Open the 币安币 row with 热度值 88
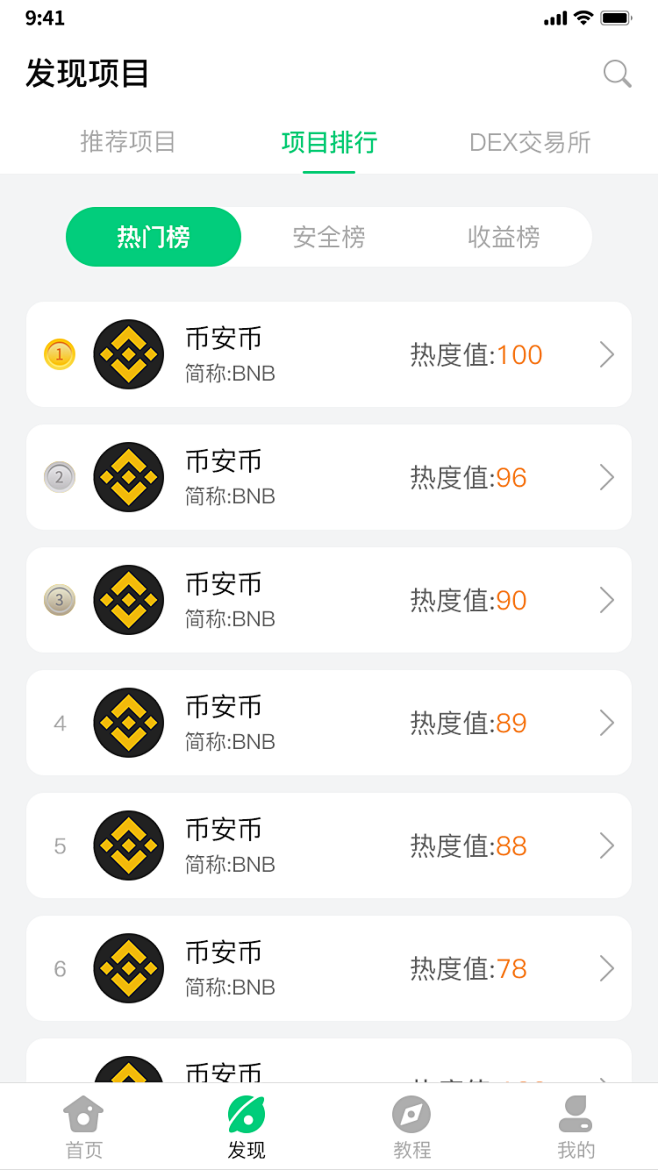The height and width of the screenshot is (1170, 658). (329, 845)
